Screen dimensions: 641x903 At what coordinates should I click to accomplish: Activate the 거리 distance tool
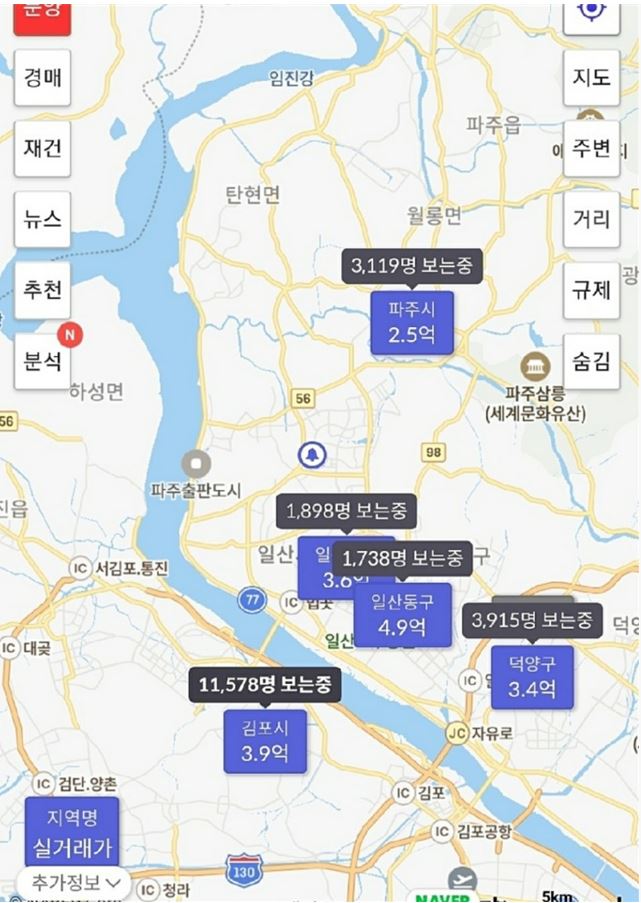tap(591, 219)
